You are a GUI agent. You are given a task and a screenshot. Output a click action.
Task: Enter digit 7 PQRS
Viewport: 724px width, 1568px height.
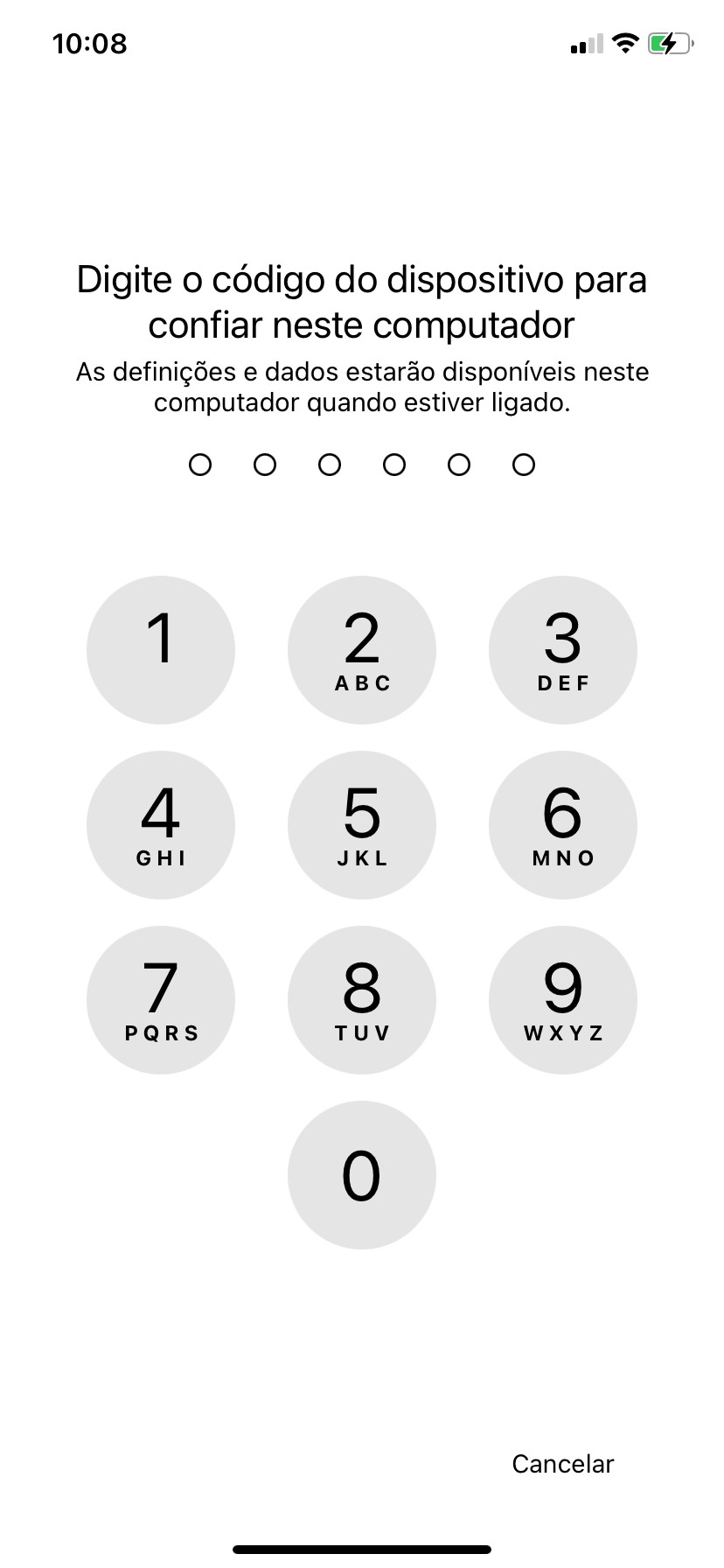161,1000
